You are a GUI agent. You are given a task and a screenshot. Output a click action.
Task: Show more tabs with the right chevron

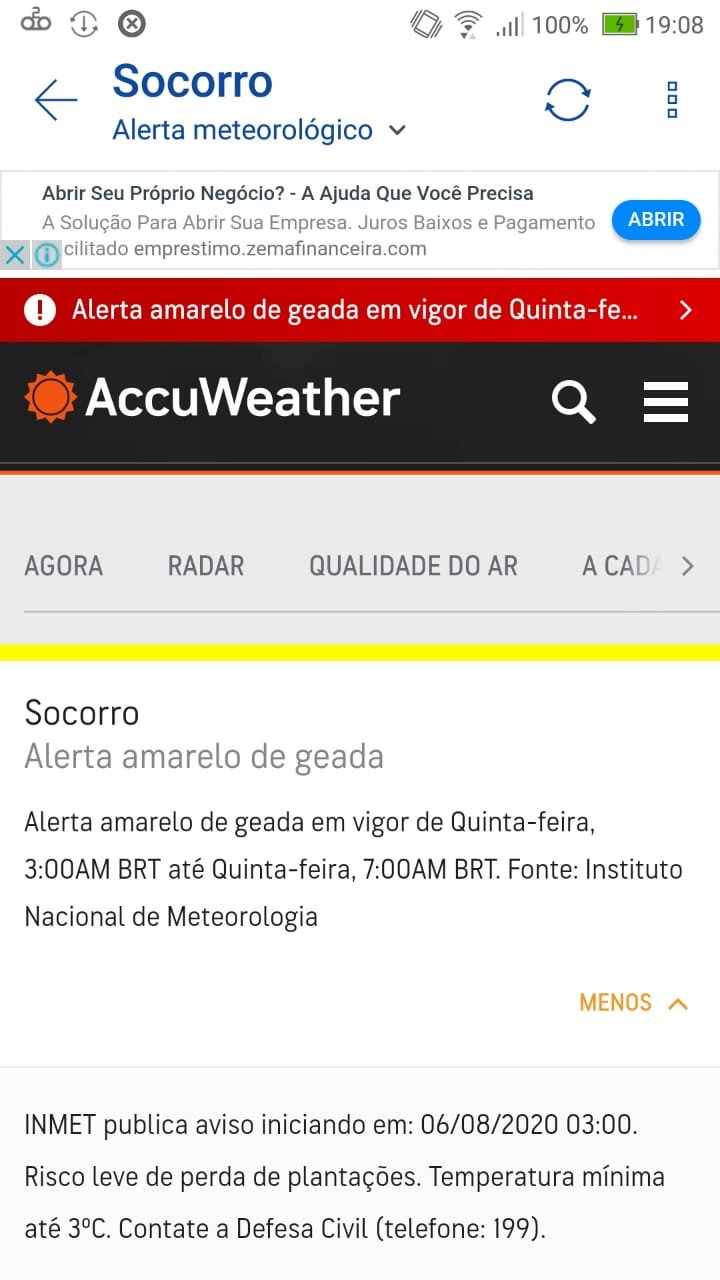click(687, 566)
